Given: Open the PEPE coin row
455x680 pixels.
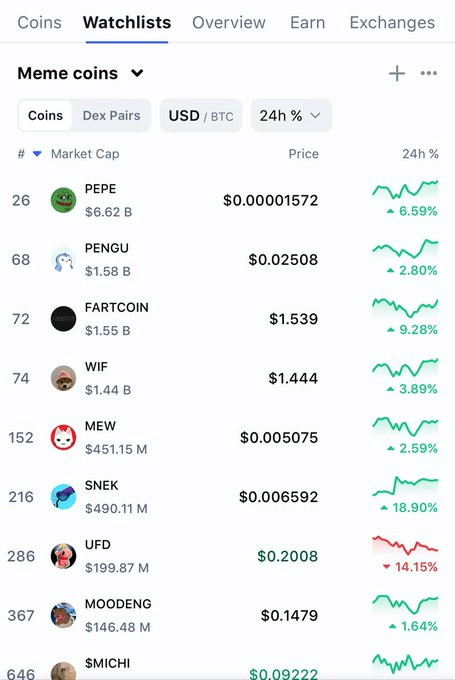Looking at the screenshot, I should pos(227,200).
